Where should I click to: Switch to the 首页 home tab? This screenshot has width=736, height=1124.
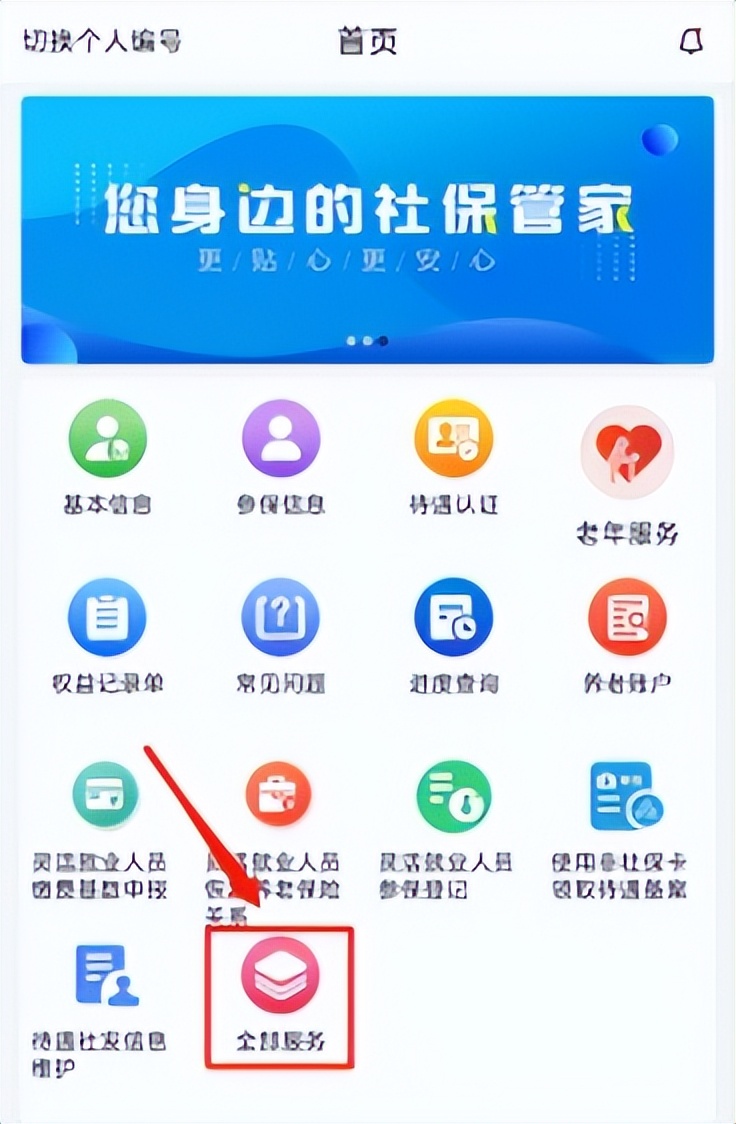[x=364, y=42]
